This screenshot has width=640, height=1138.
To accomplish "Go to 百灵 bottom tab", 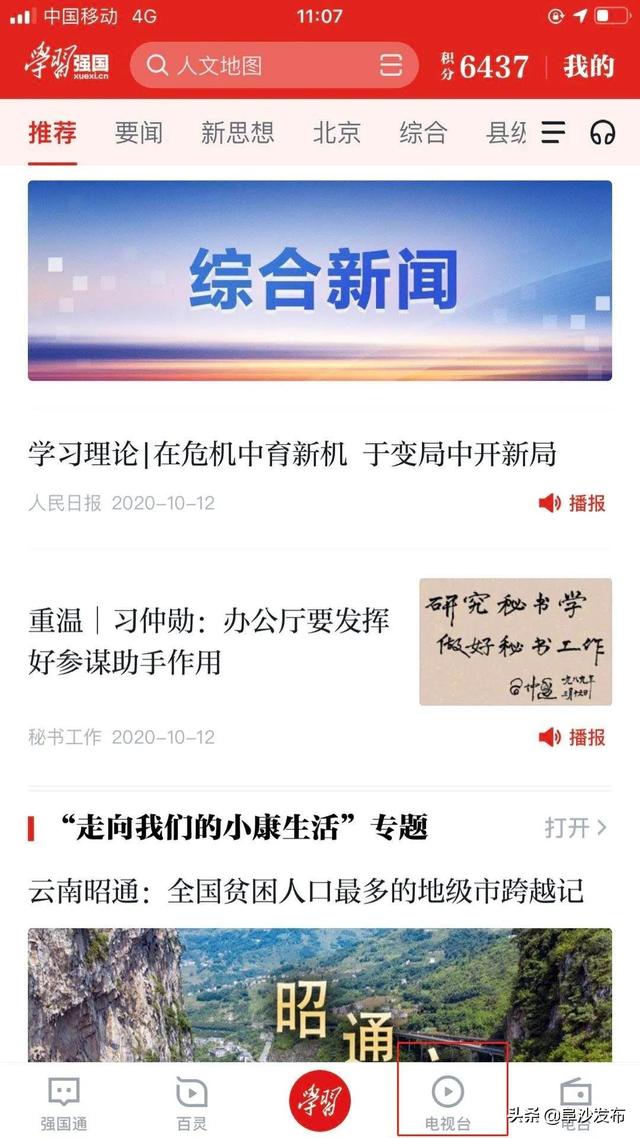I will coord(192,1103).
